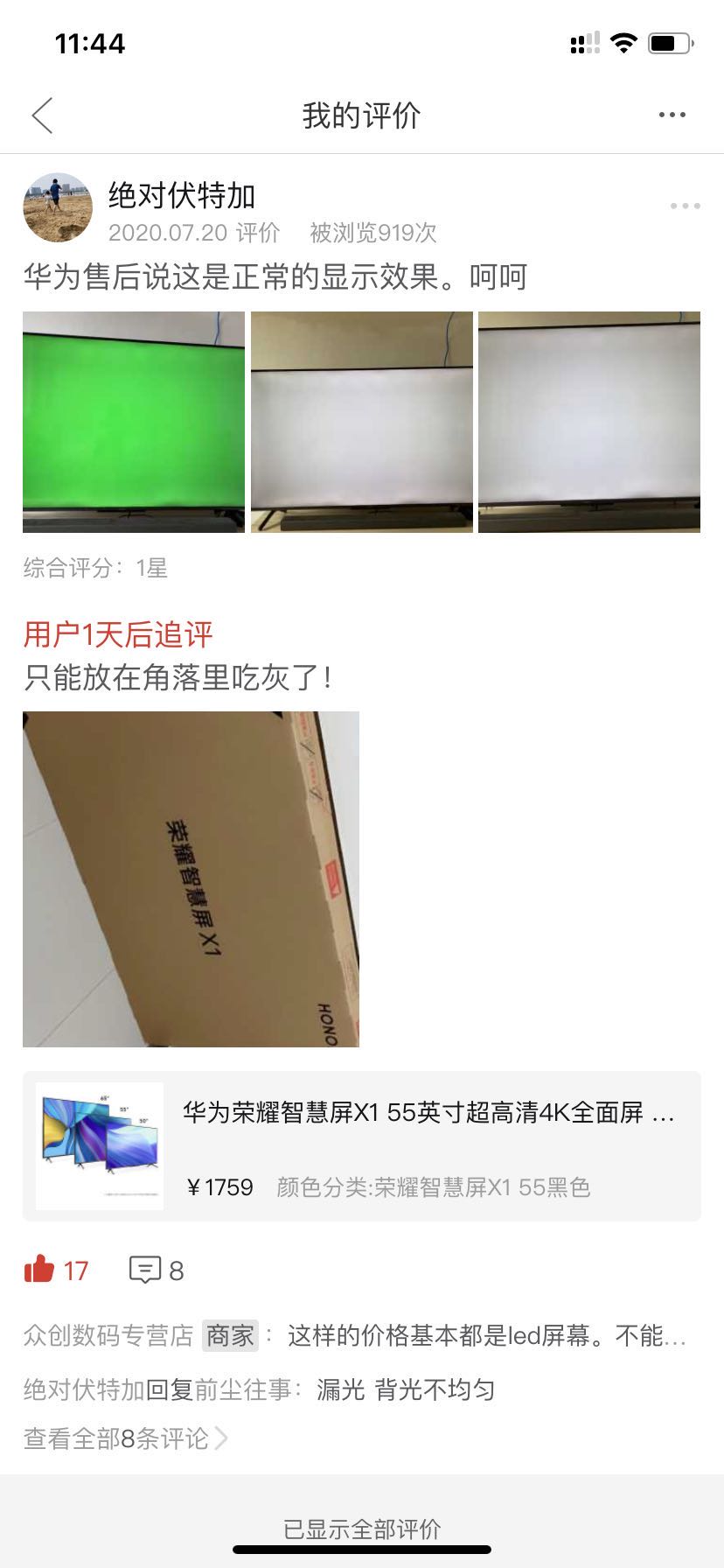Open the top-right more options menu
The width and height of the screenshot is (724, 1568).
[672, 115]
